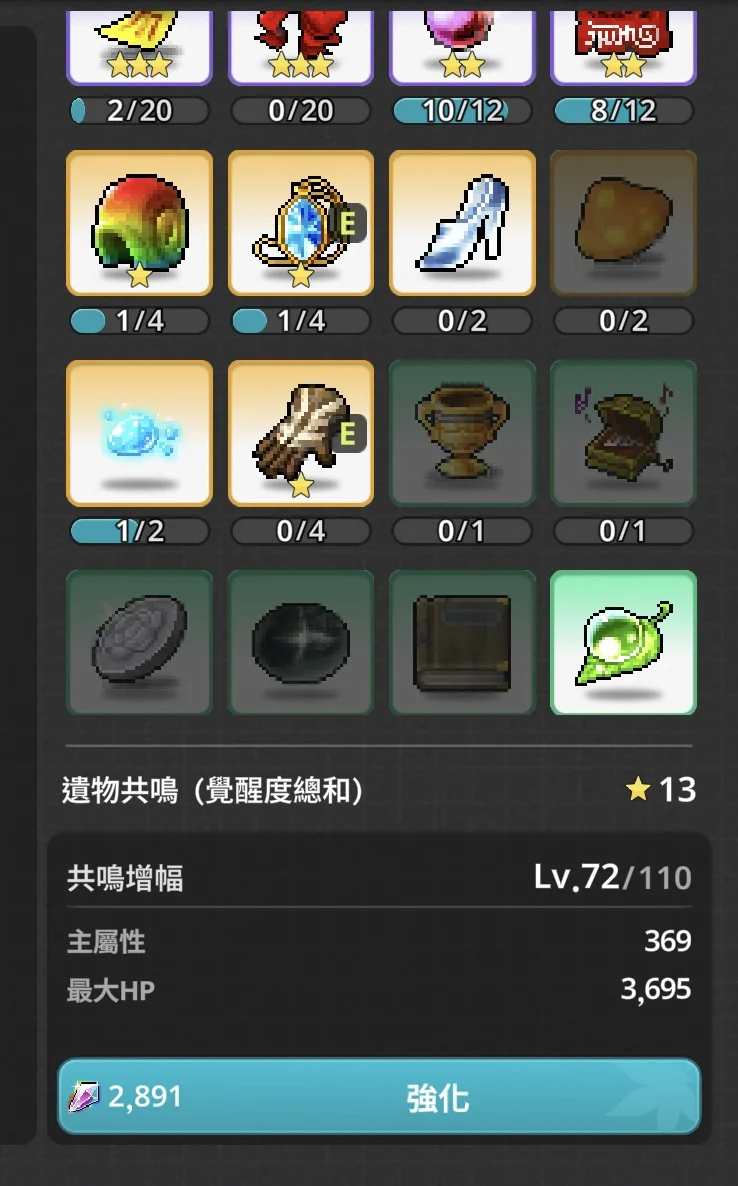Image resolution: width=738 pixels, height=1186 pixels.
Task: Open the locked black orb relic
Action: tap(301, 642)
